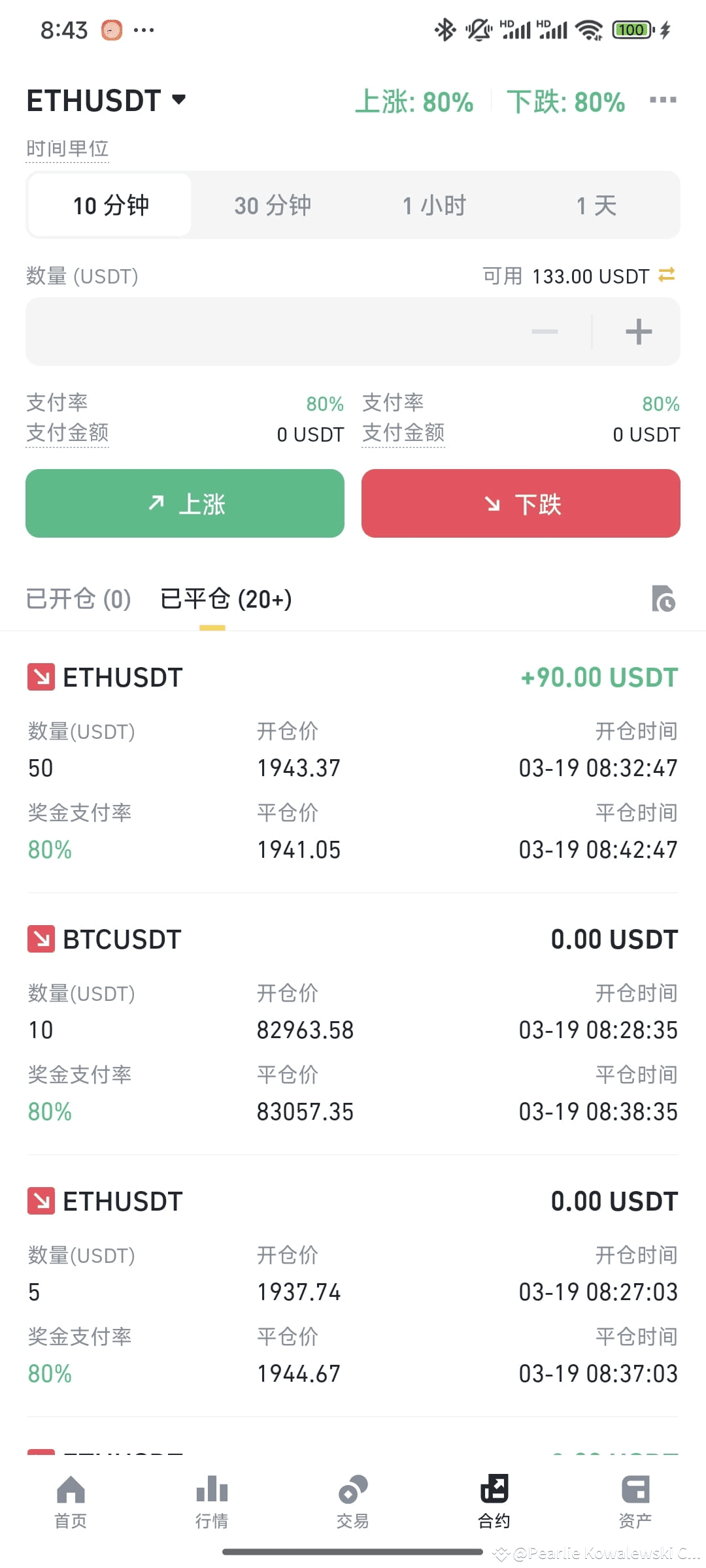Decrease the amount with minus button

(545, 332)
